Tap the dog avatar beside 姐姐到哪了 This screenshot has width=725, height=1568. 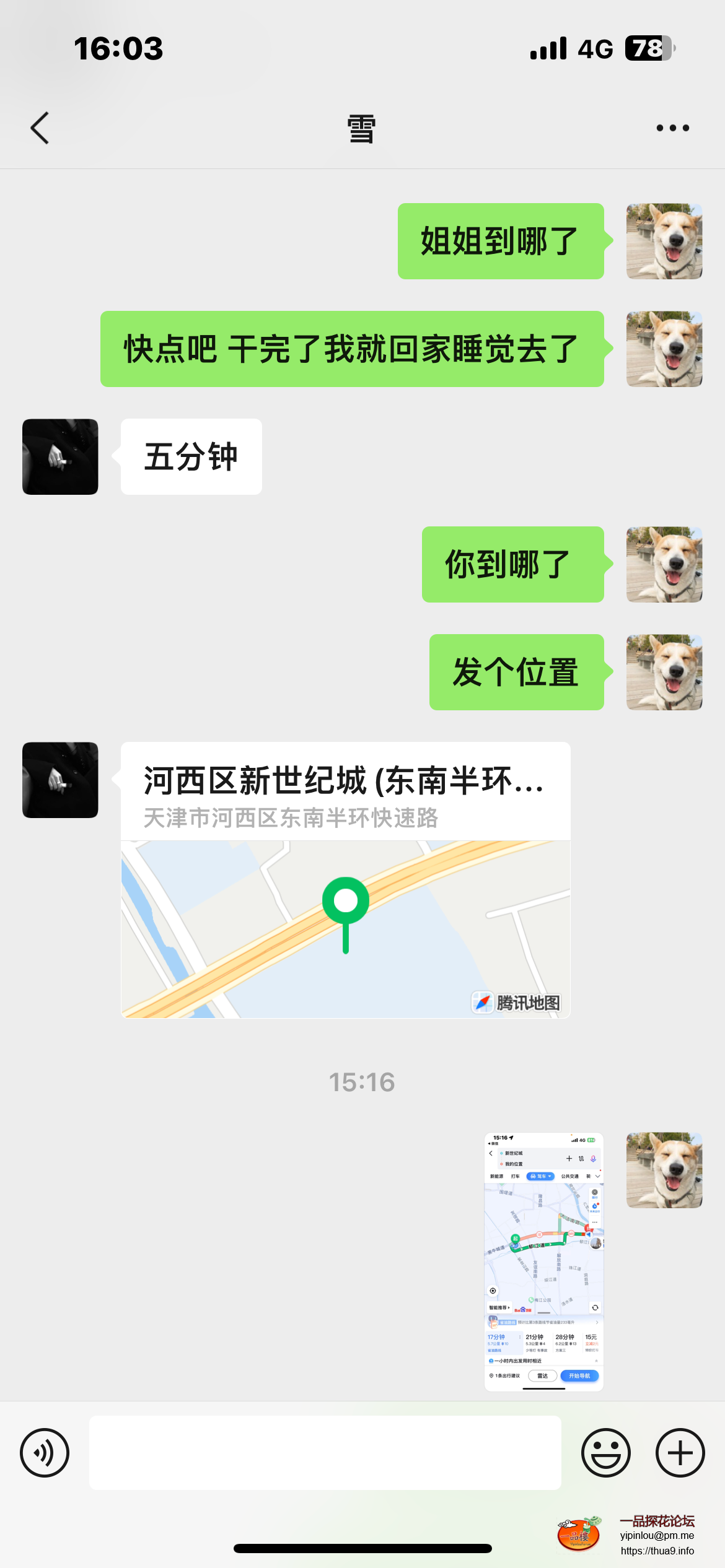[x=664, y=241]
